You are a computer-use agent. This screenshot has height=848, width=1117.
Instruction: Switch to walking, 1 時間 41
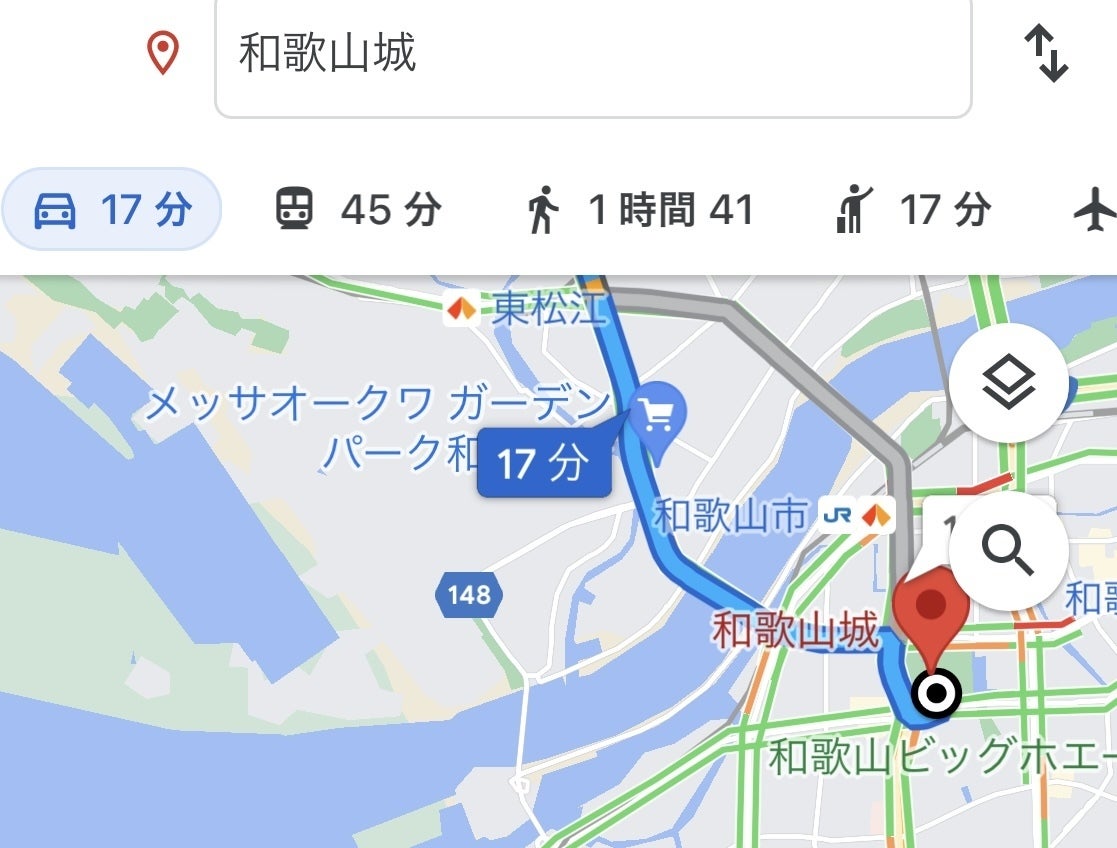pyautogui.click(x=640, y=210)
